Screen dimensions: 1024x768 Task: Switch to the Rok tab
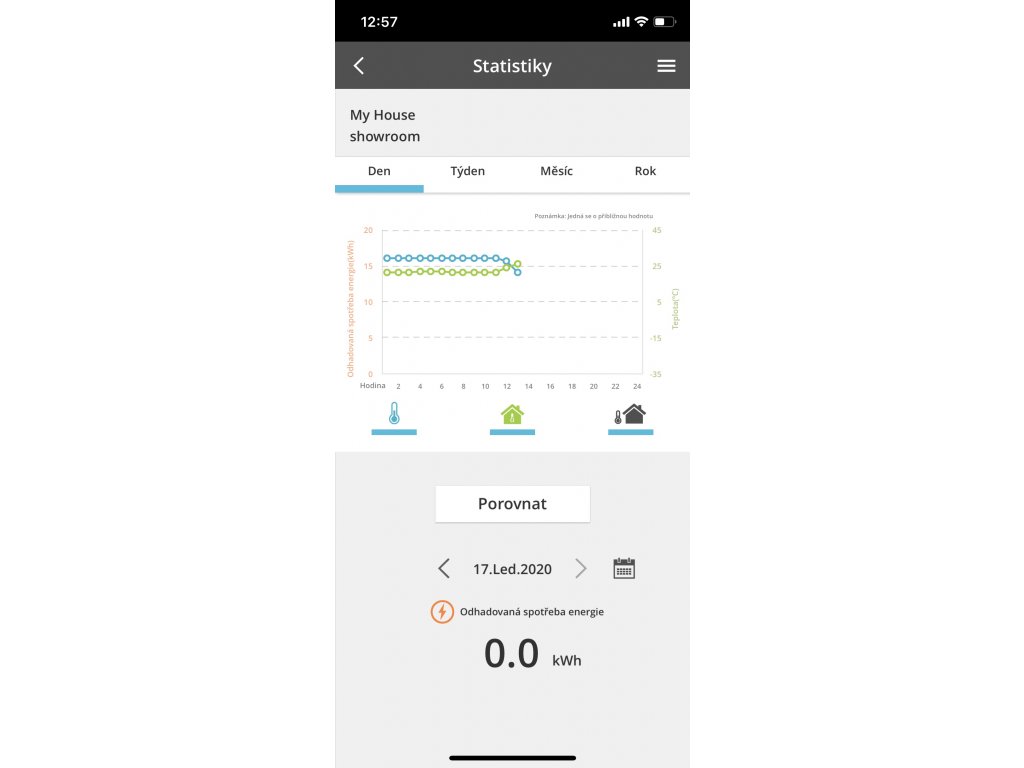coord(645,172)
